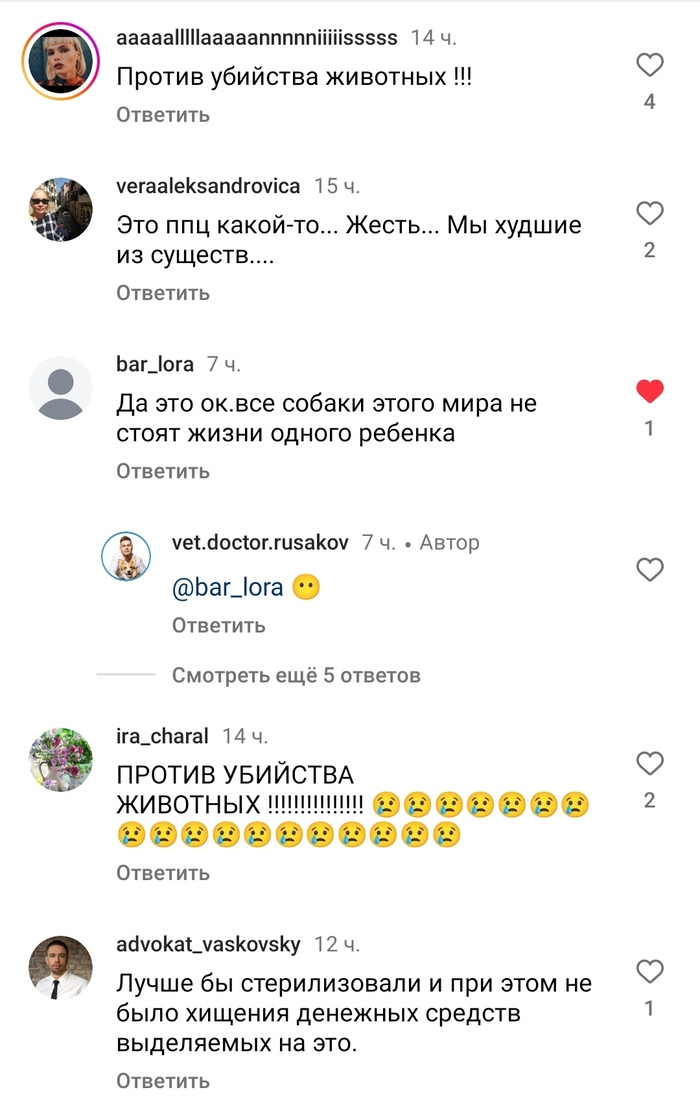Screen dimensions: 700x1116
Task: Open aaaaallllaaaaannnnniiiiisssss's profile picture
Action: [x=60, y=60]
